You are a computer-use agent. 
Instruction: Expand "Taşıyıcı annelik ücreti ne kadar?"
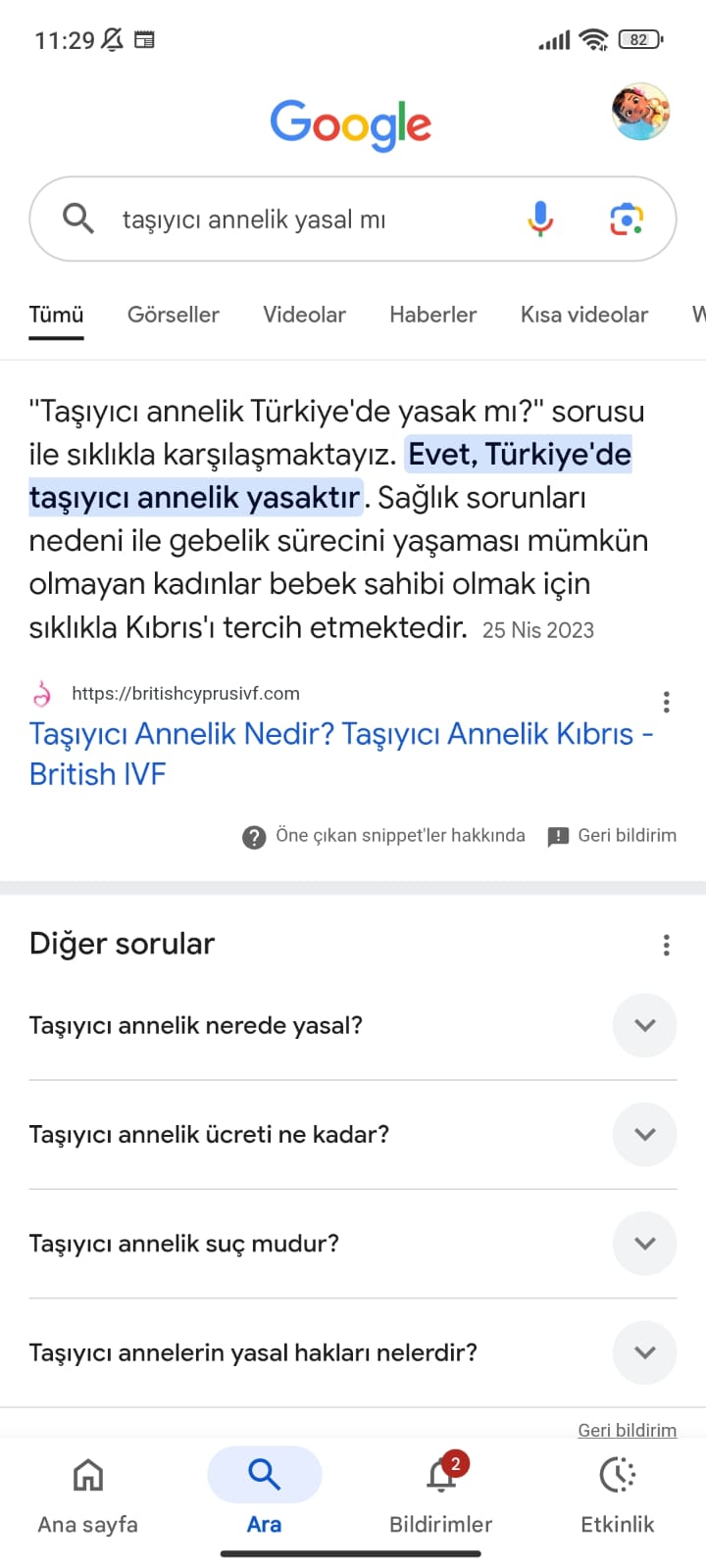[x=644, y=1134]
